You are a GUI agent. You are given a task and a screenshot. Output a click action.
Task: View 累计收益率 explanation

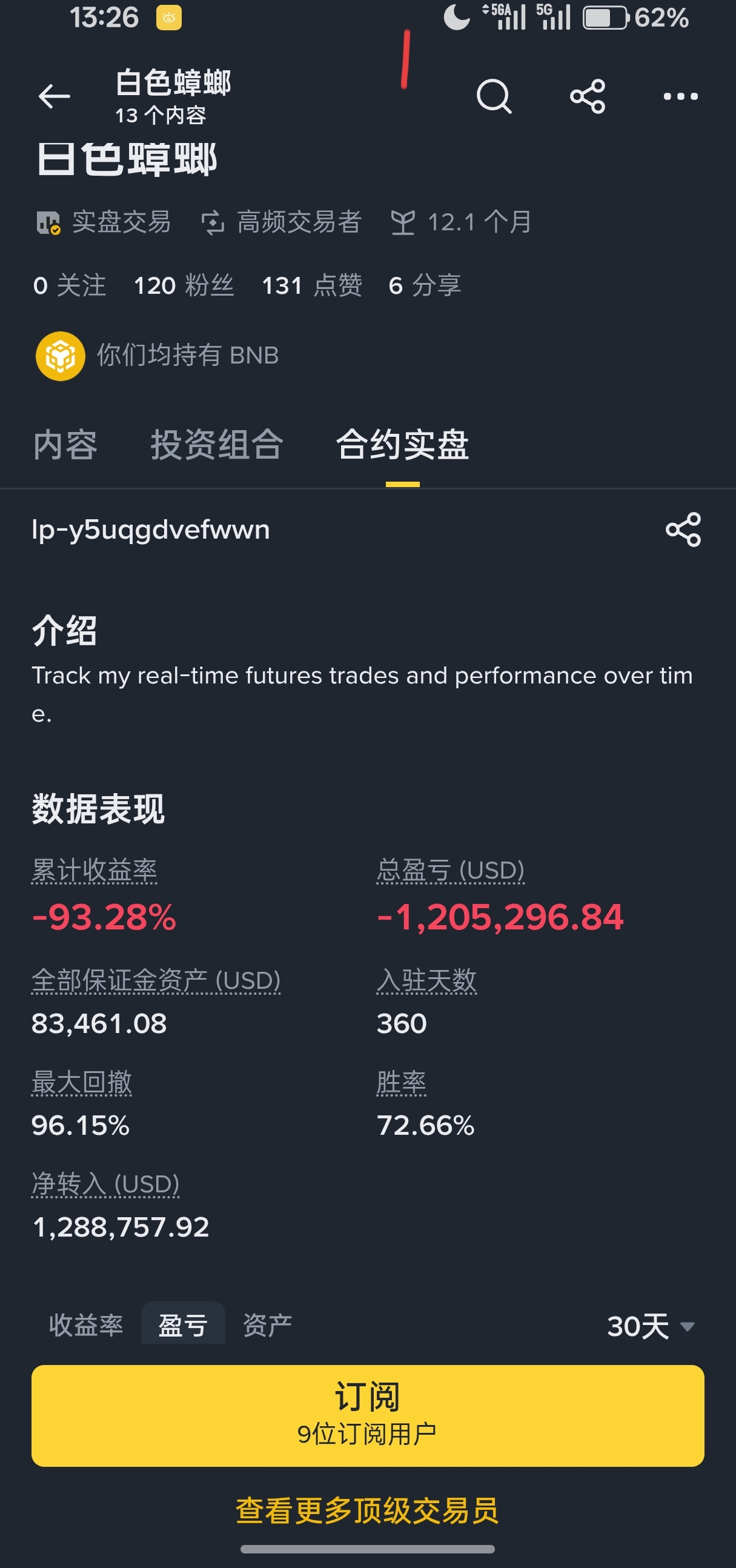pos(94,871)
